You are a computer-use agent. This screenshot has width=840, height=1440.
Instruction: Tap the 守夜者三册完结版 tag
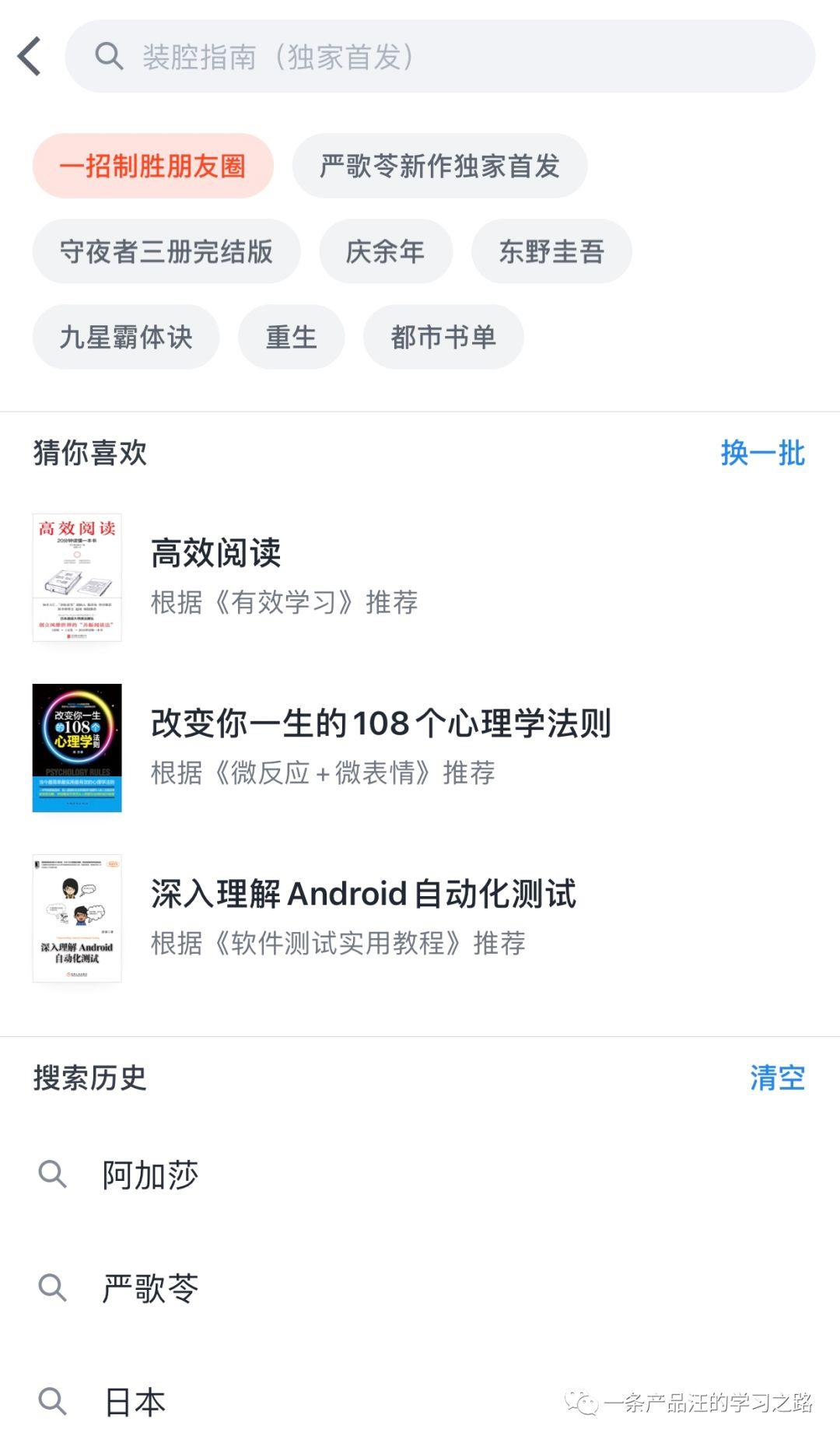166,251
